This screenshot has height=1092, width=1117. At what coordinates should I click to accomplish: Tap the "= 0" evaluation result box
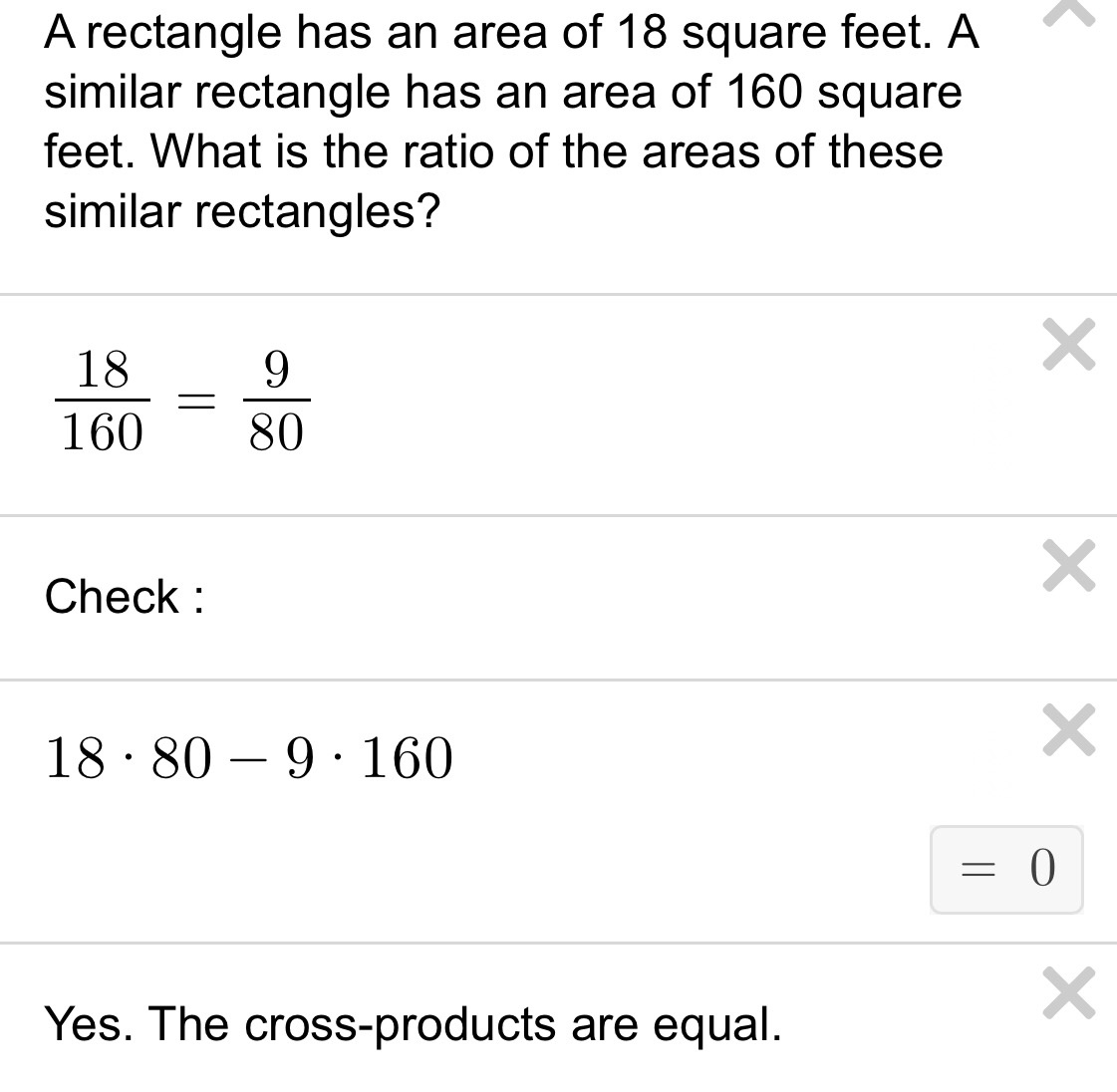tap(1006, 869)
